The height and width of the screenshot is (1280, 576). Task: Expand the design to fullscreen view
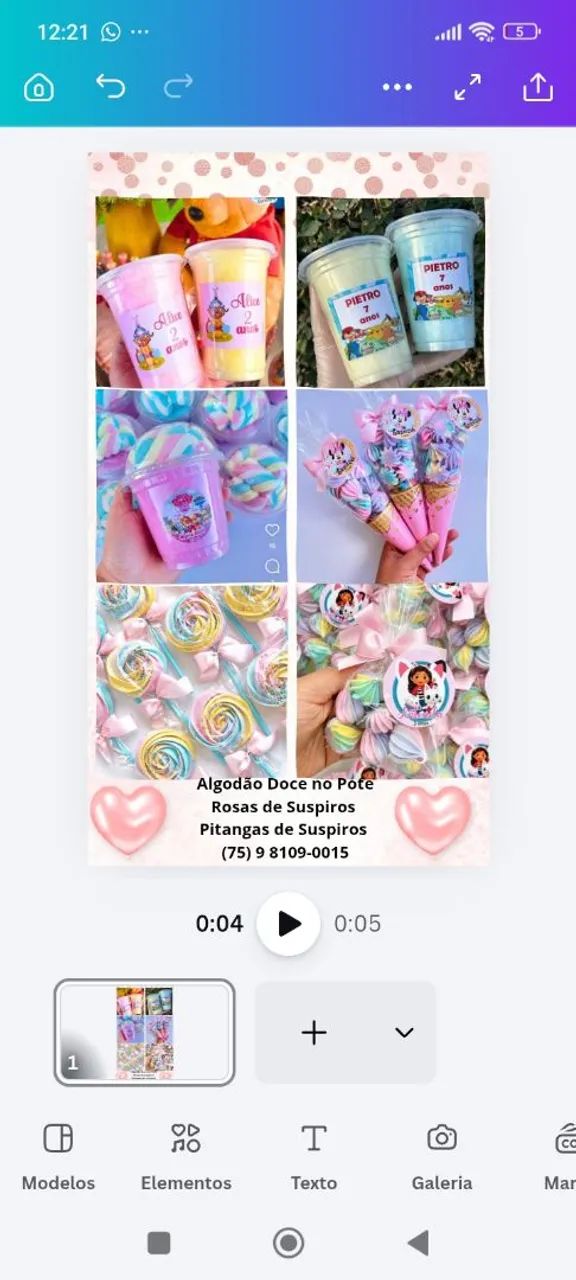[467, 88]
